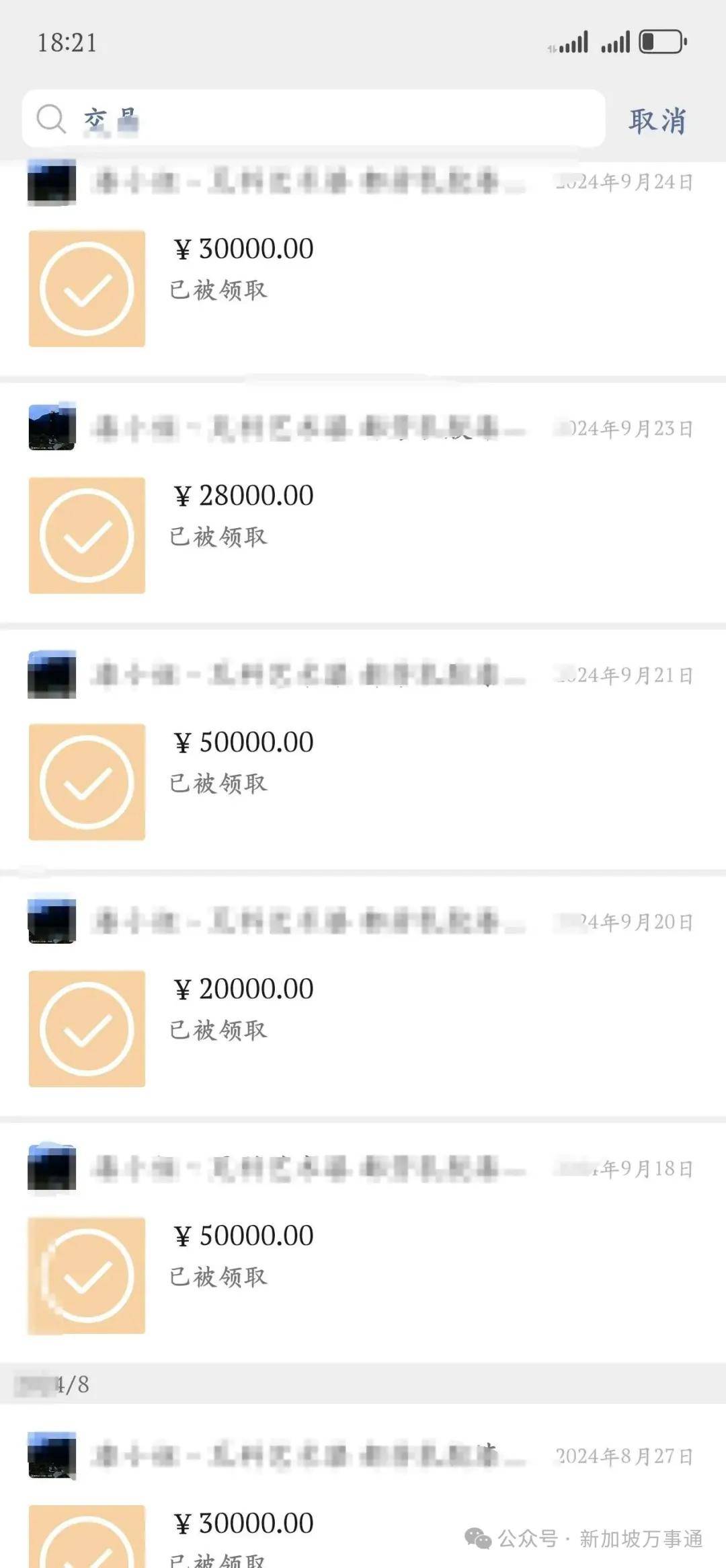The height and width of the screenshot is (1568, 726).
Task: Open the check badge on the September 18 record
Action: point(86,1275)
